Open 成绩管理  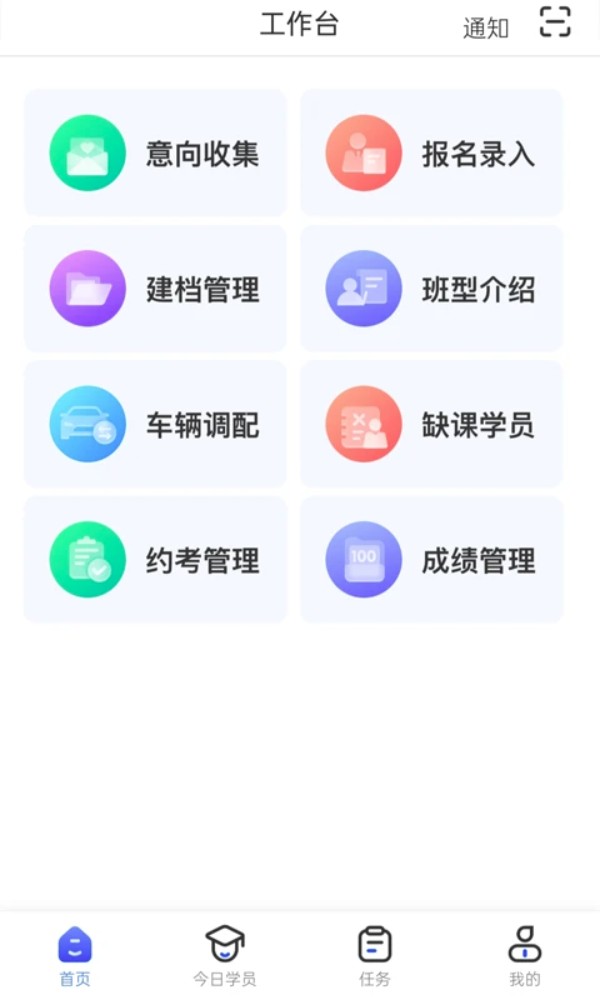point(431,560)
